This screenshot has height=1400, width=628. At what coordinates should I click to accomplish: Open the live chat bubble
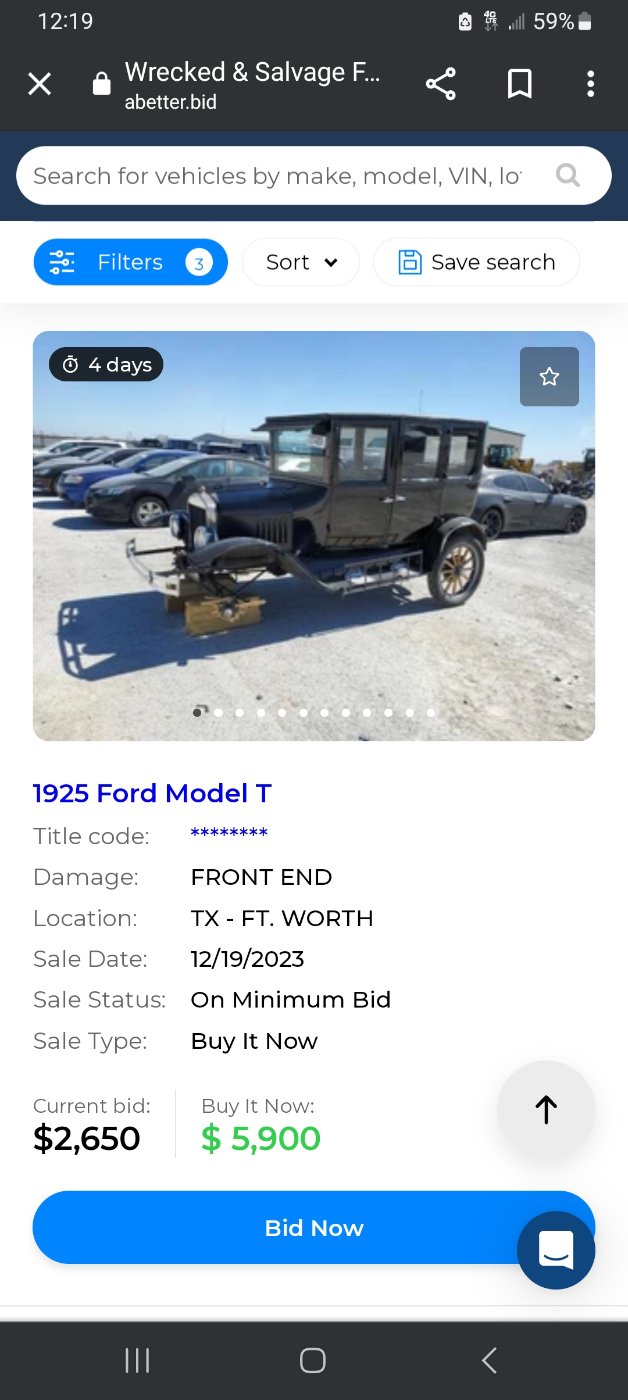point(556,1249)
